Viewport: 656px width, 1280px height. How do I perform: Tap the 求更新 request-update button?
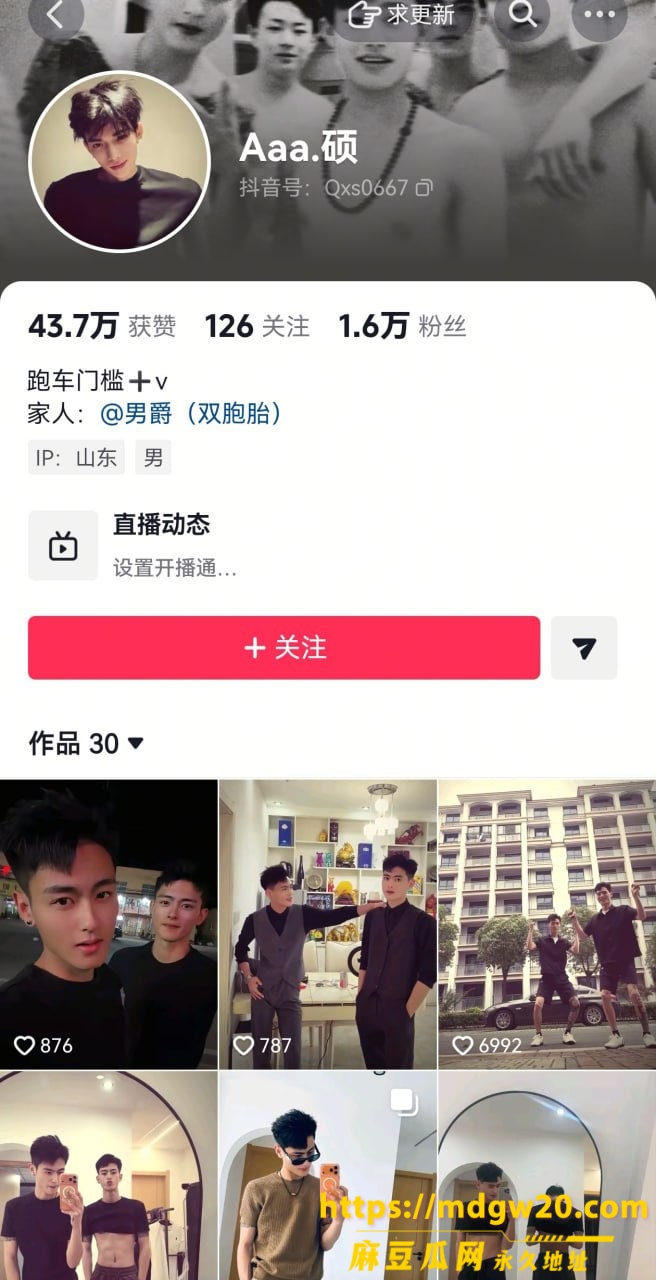pos(401,14)
